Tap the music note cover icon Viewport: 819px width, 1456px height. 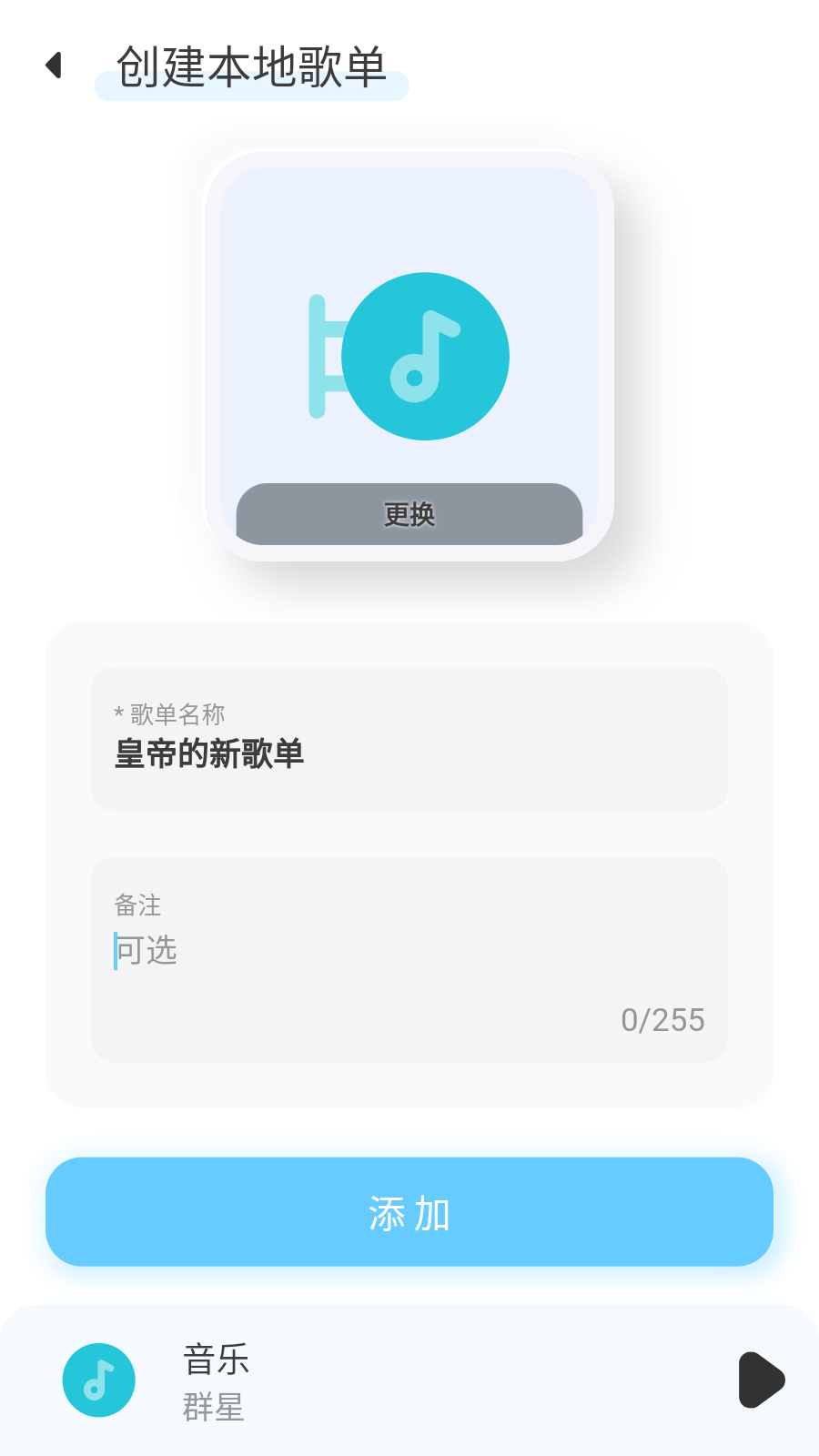[425, 355]
